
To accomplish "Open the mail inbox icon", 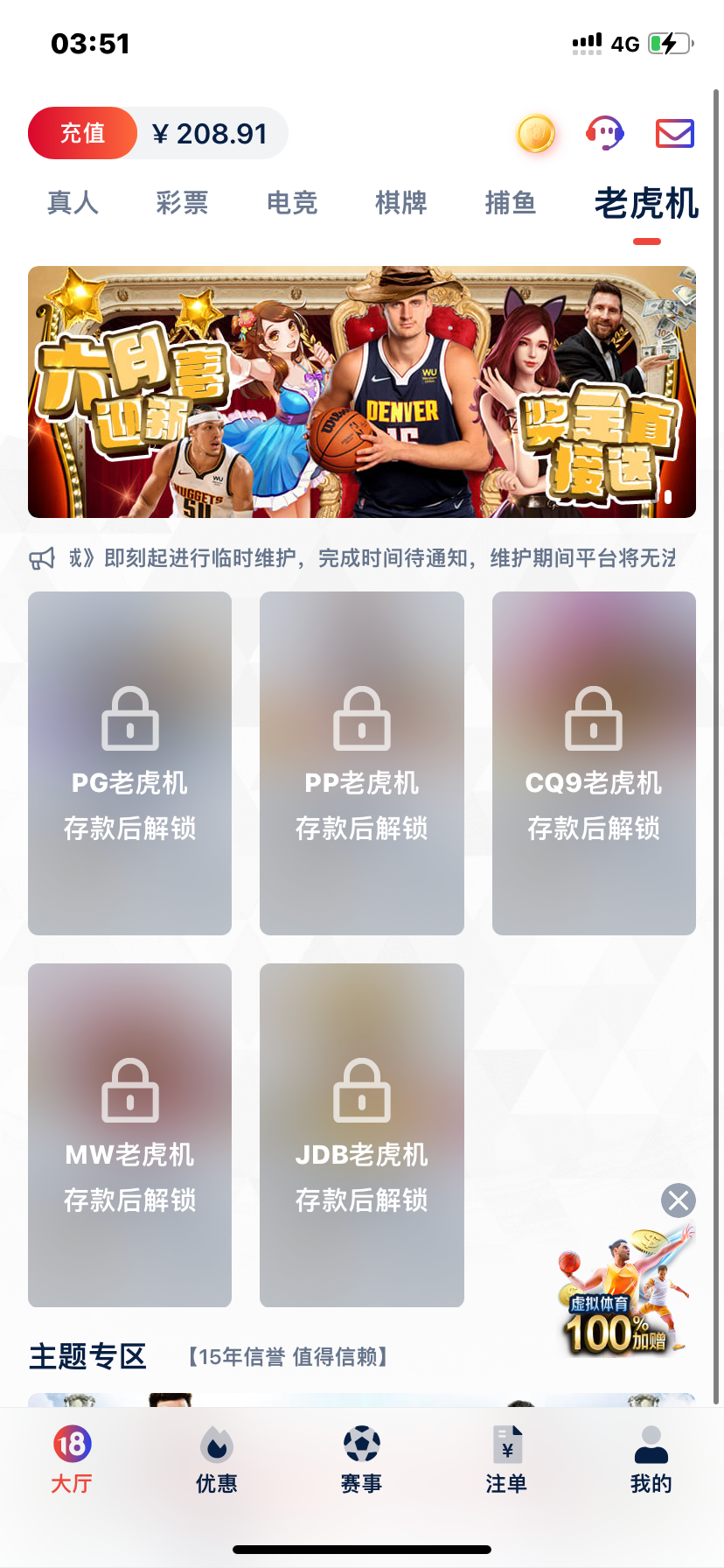I will (x=675, y=134).
